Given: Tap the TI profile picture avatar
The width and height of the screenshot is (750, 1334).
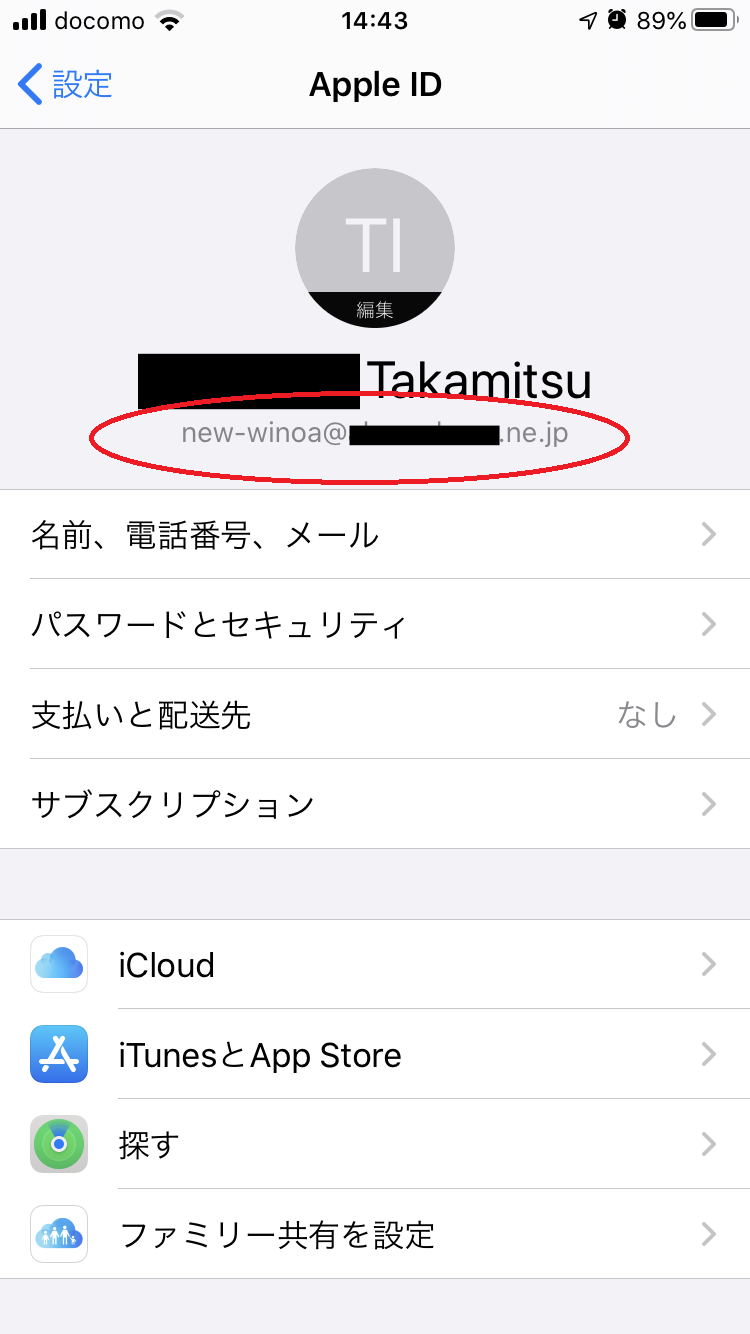Looking at the screenshot, I should pyautogui.click(x=375, y=247).
